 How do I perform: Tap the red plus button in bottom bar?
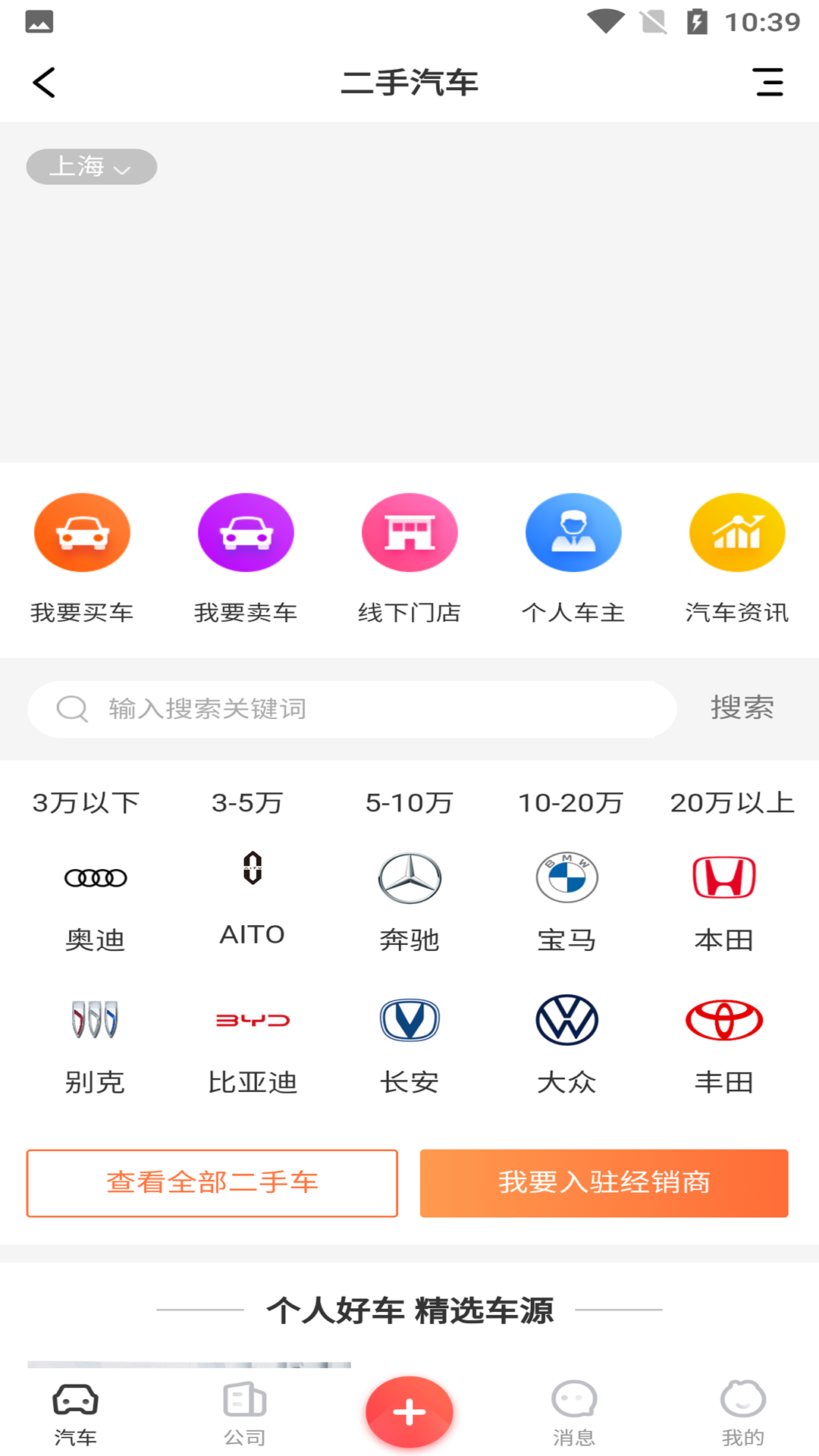tap(409, 1410)
